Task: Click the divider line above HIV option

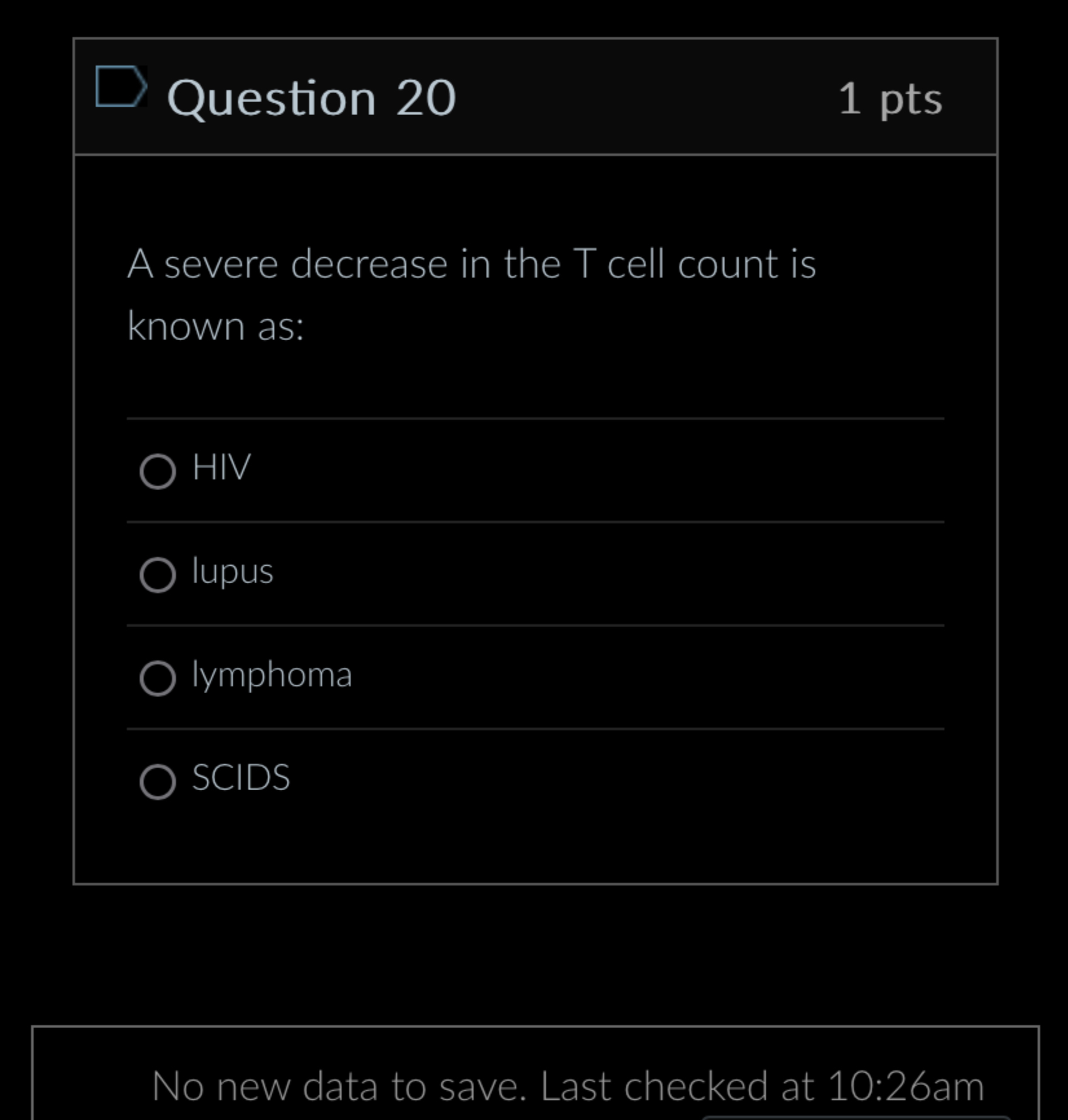Action: click(x=535, y=419)
